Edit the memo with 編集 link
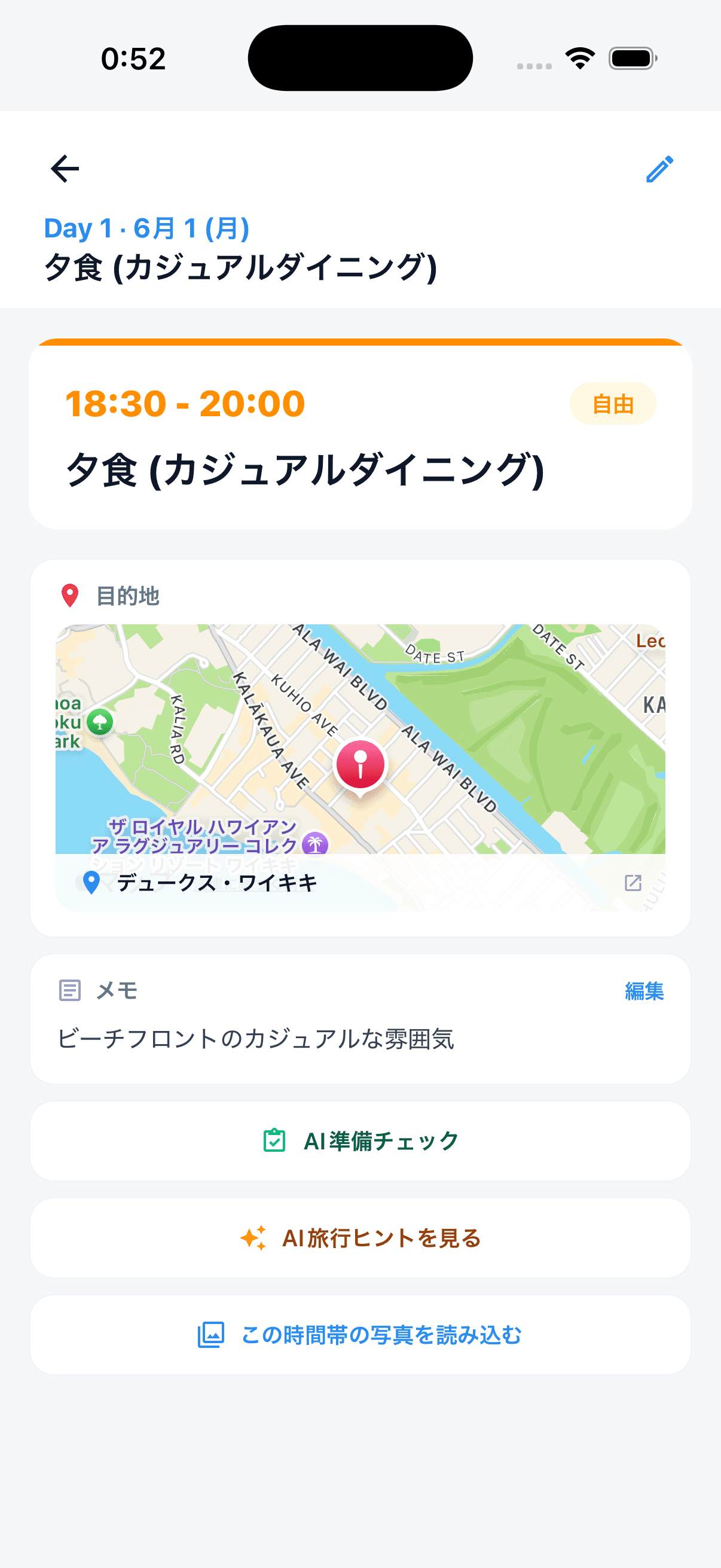 [x=644, y=991]
